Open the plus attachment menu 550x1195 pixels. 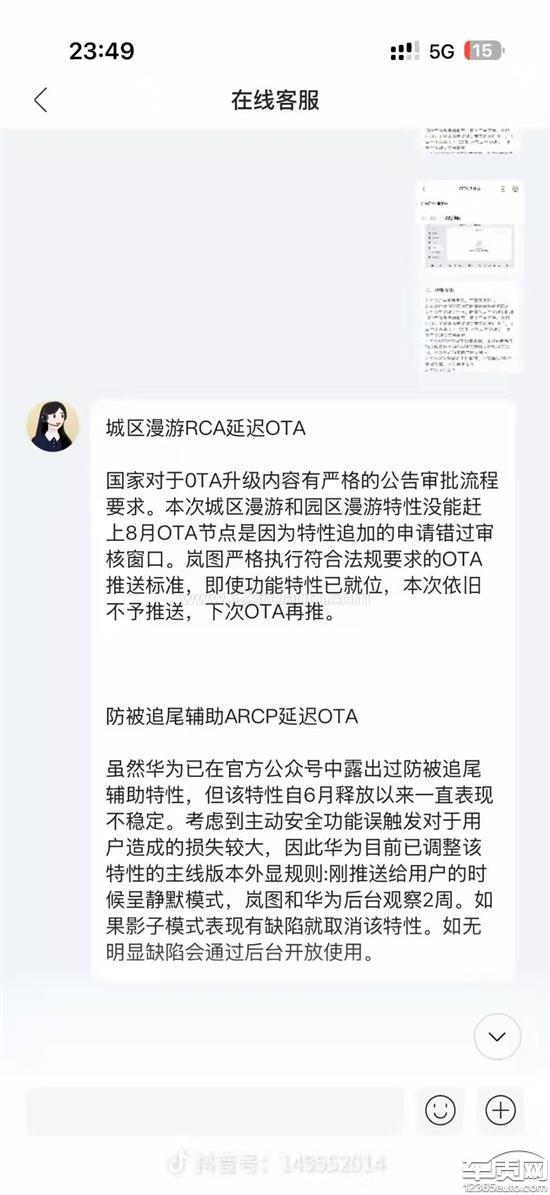click(x=500, y=1110)
